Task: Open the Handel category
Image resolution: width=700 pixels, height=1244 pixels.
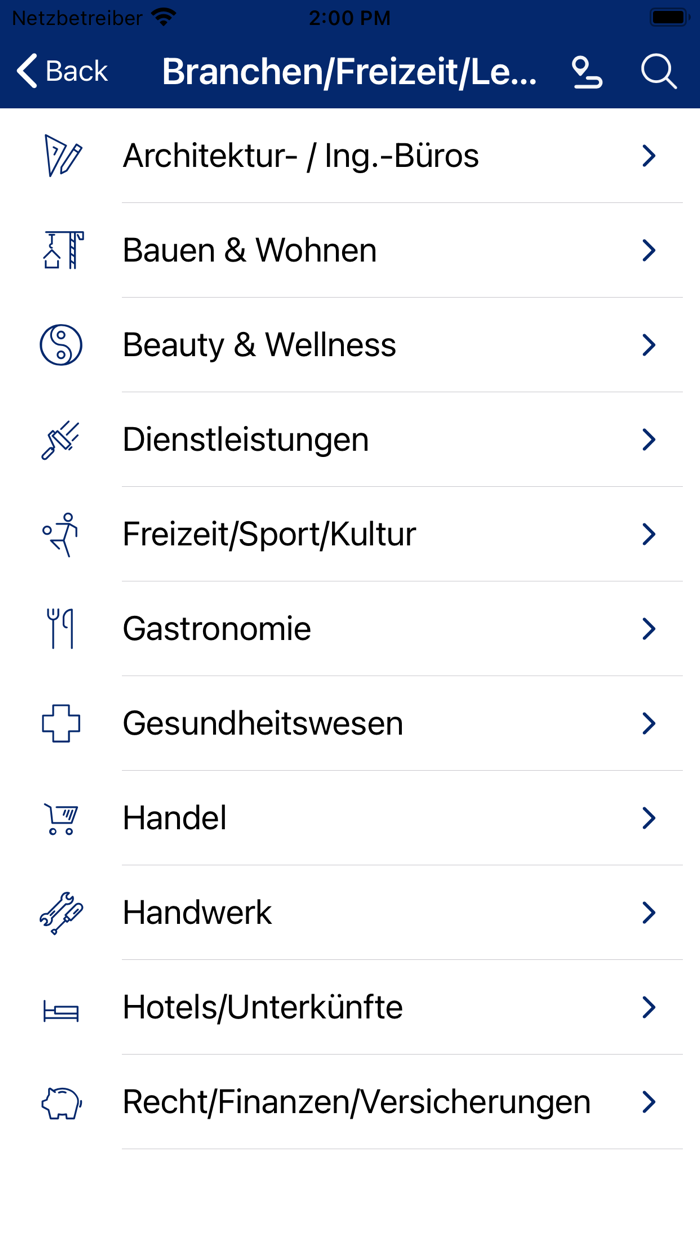Action: [350, 818]
